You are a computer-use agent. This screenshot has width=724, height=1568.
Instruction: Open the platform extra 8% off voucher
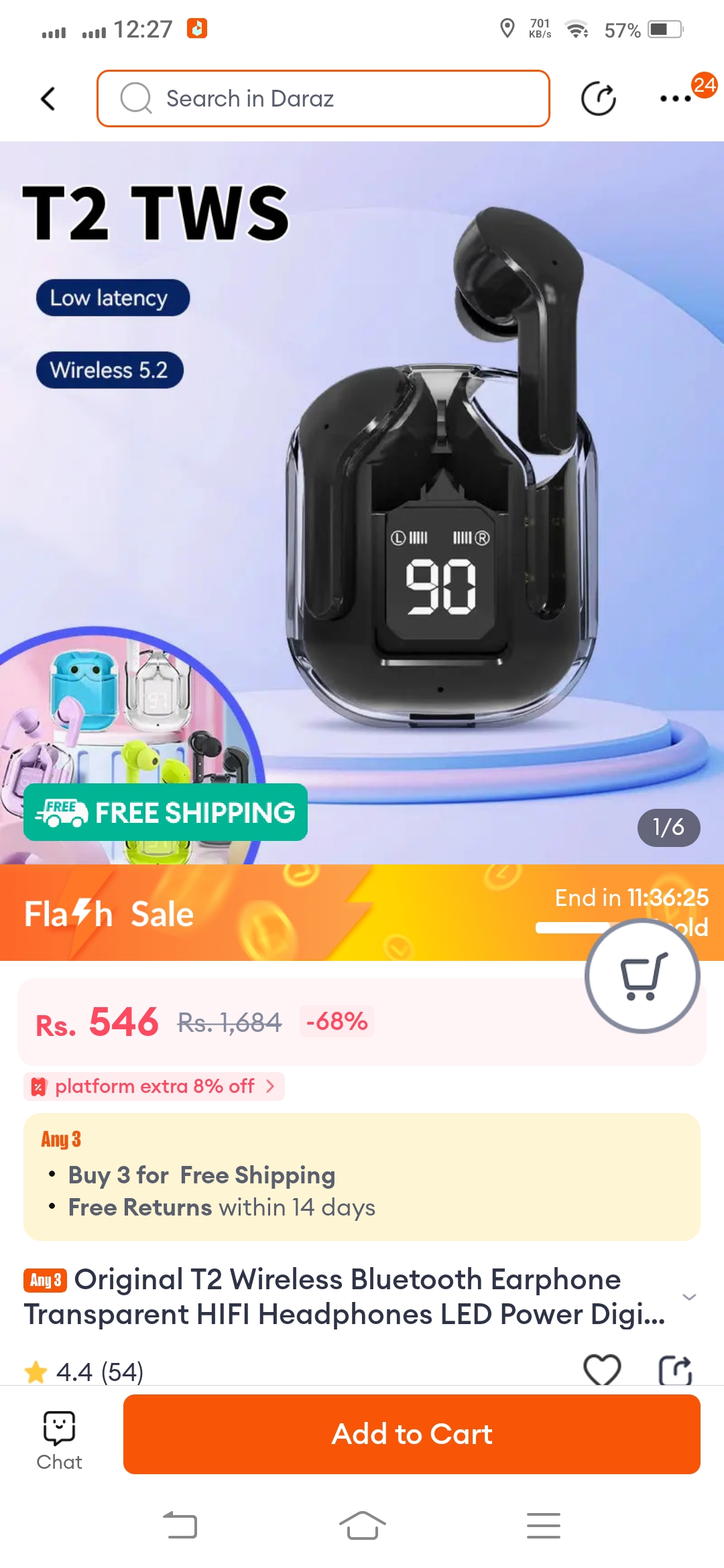(155, 1086)
